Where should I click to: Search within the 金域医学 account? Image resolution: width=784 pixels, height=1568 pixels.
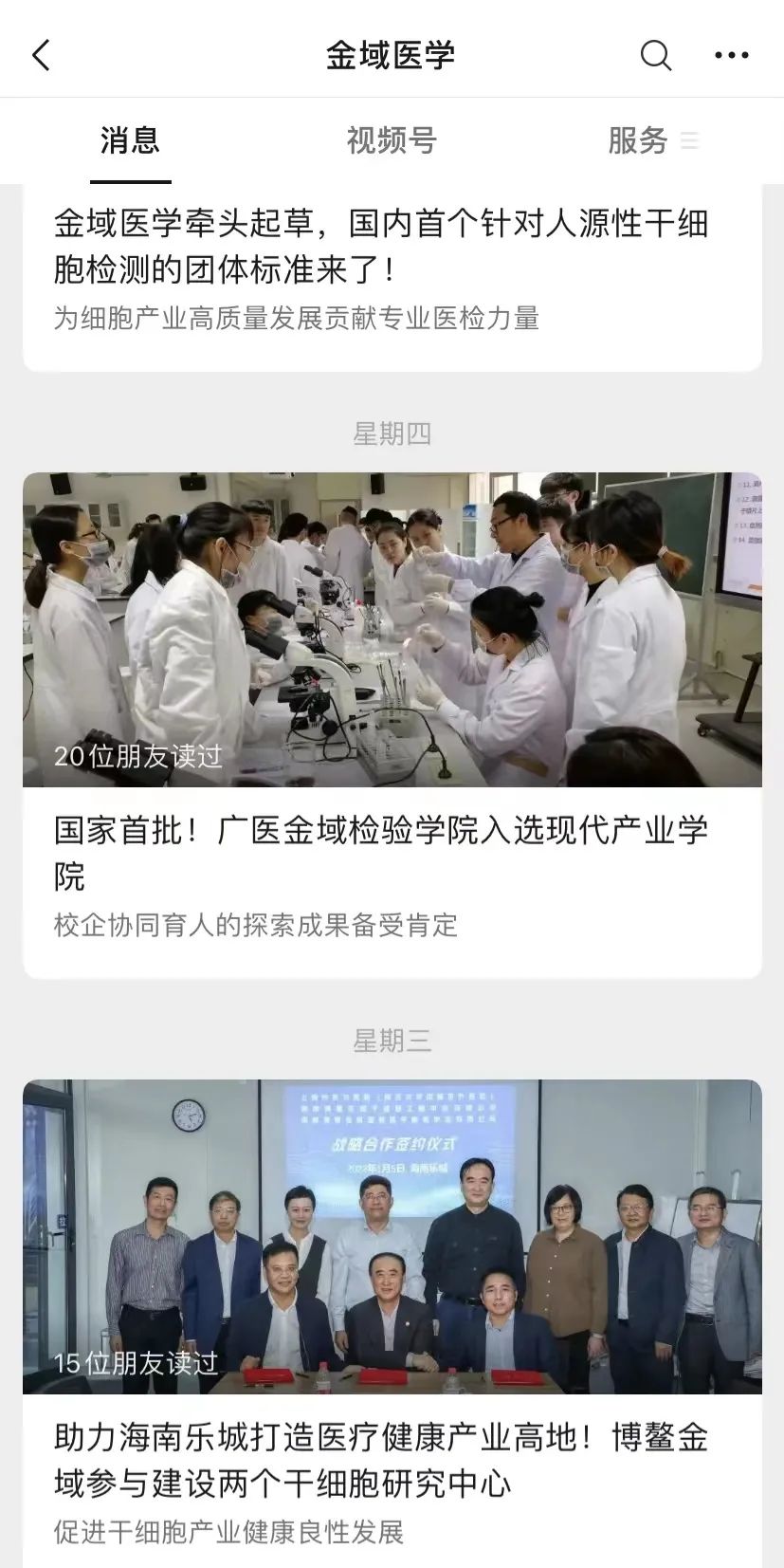coord(655,55)
